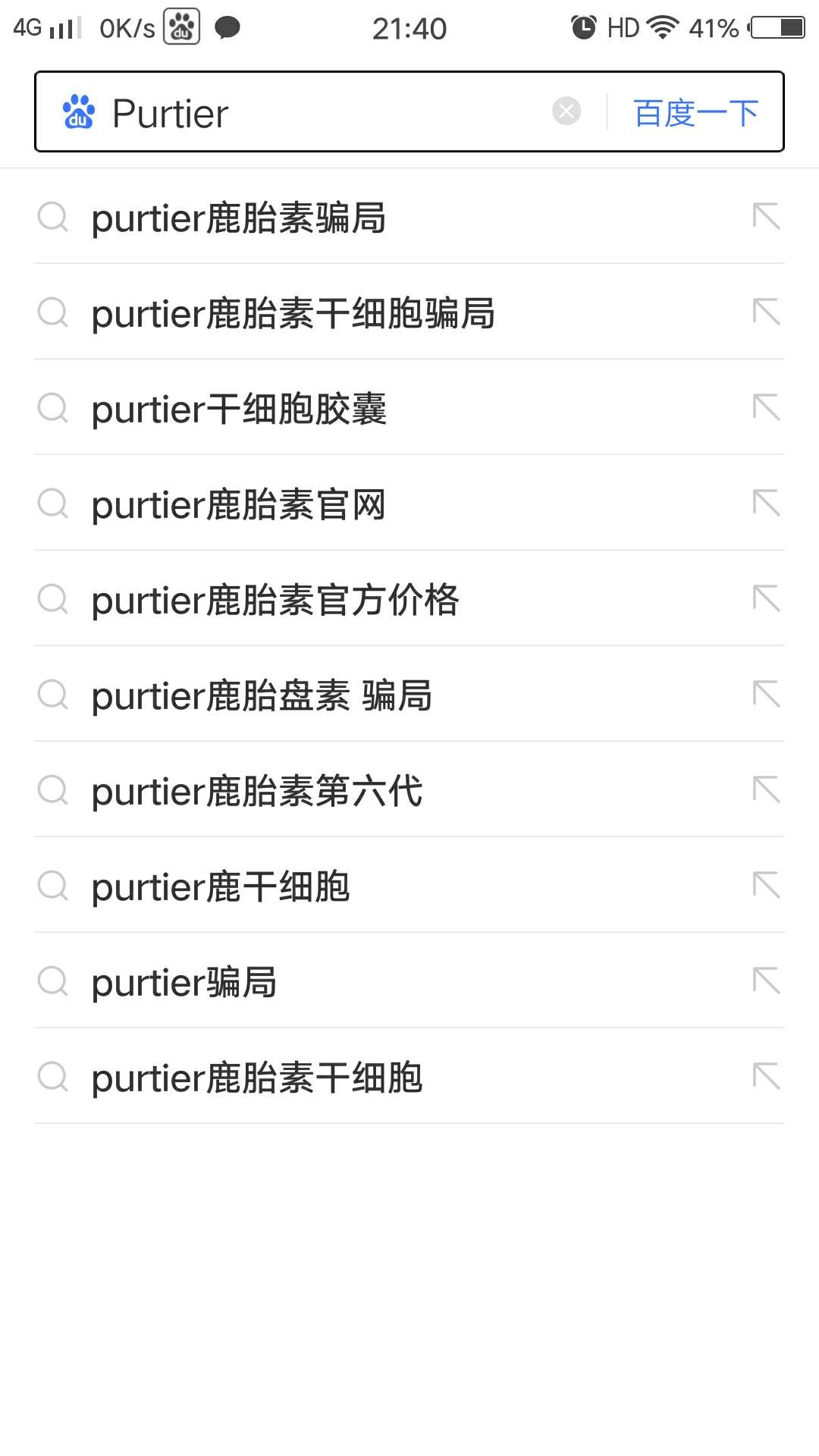Clear the search text with the X icon
This screenshot has height=1456, width=819.
[x=566, y=111]
